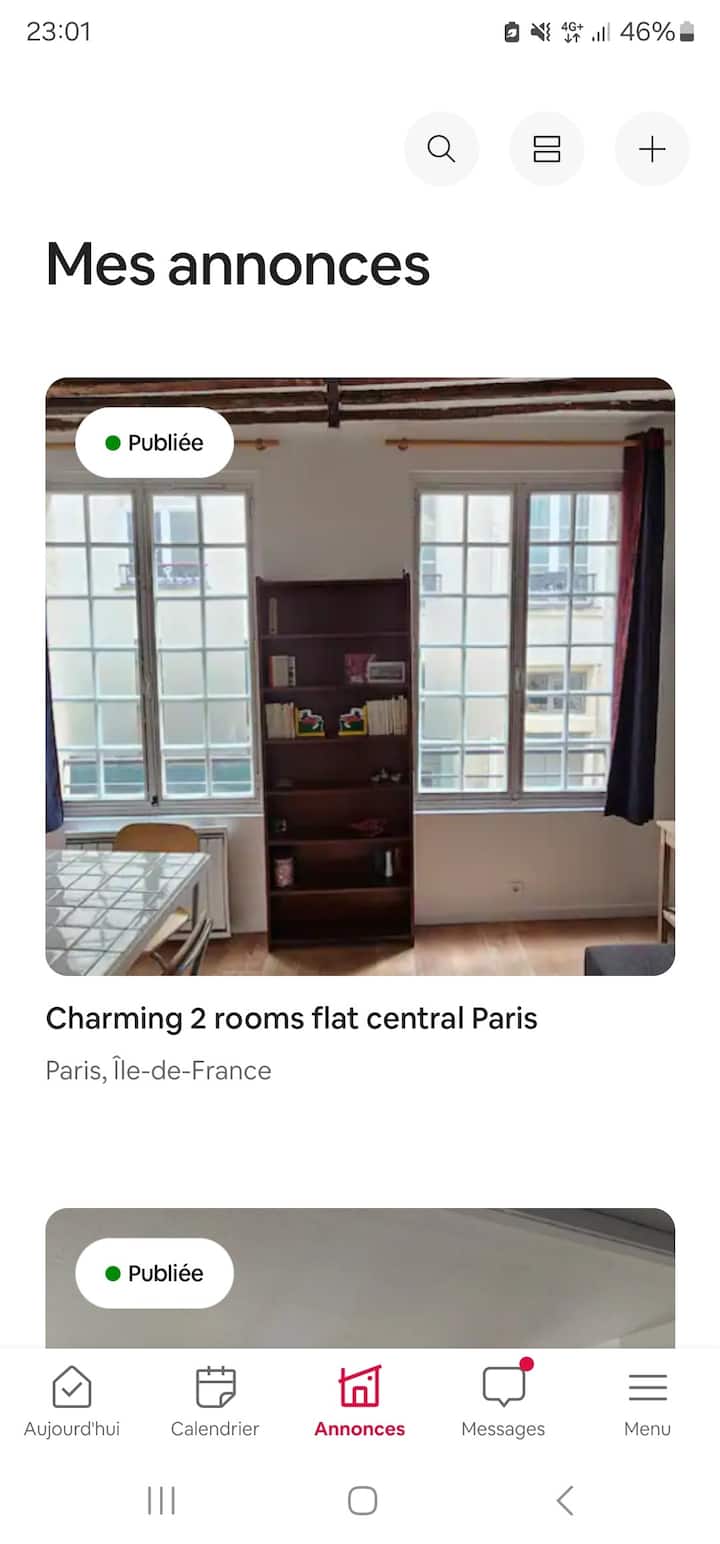Image resolution: width=720 pixels, height=1544 pixels.
Task: Search through my listings
Action: (x=441, y=149)
